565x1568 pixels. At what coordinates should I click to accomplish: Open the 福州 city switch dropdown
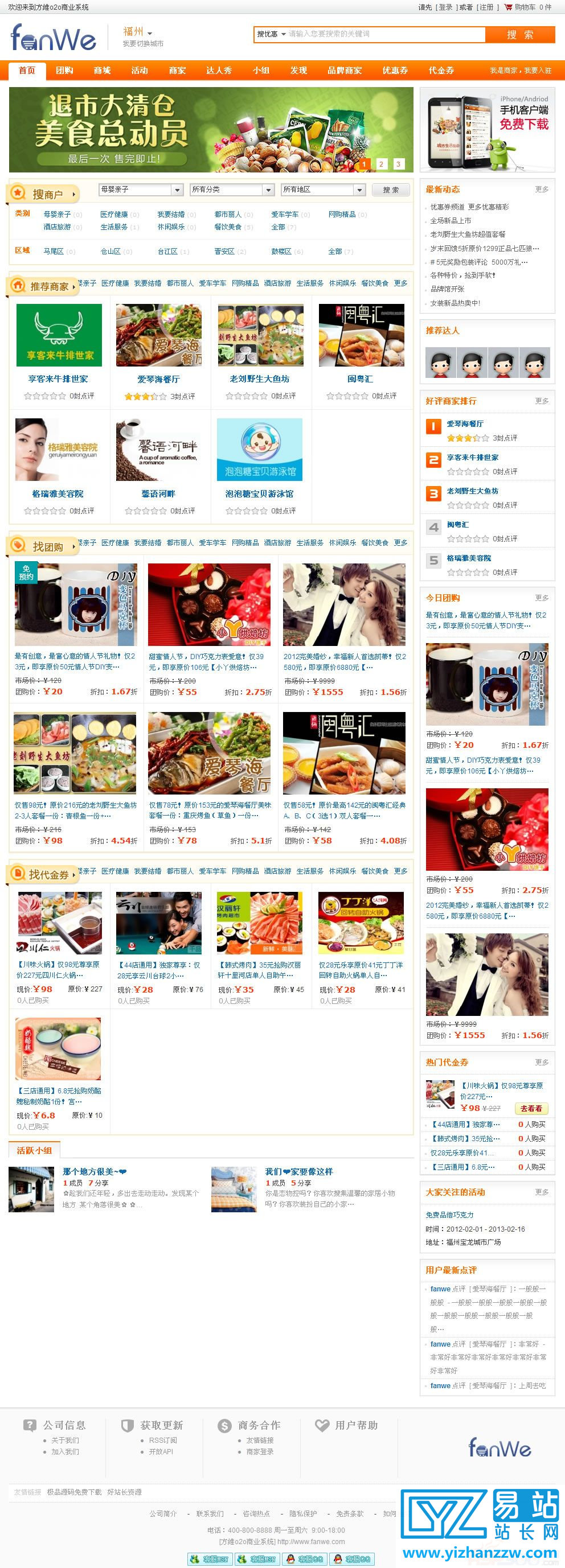137,32
